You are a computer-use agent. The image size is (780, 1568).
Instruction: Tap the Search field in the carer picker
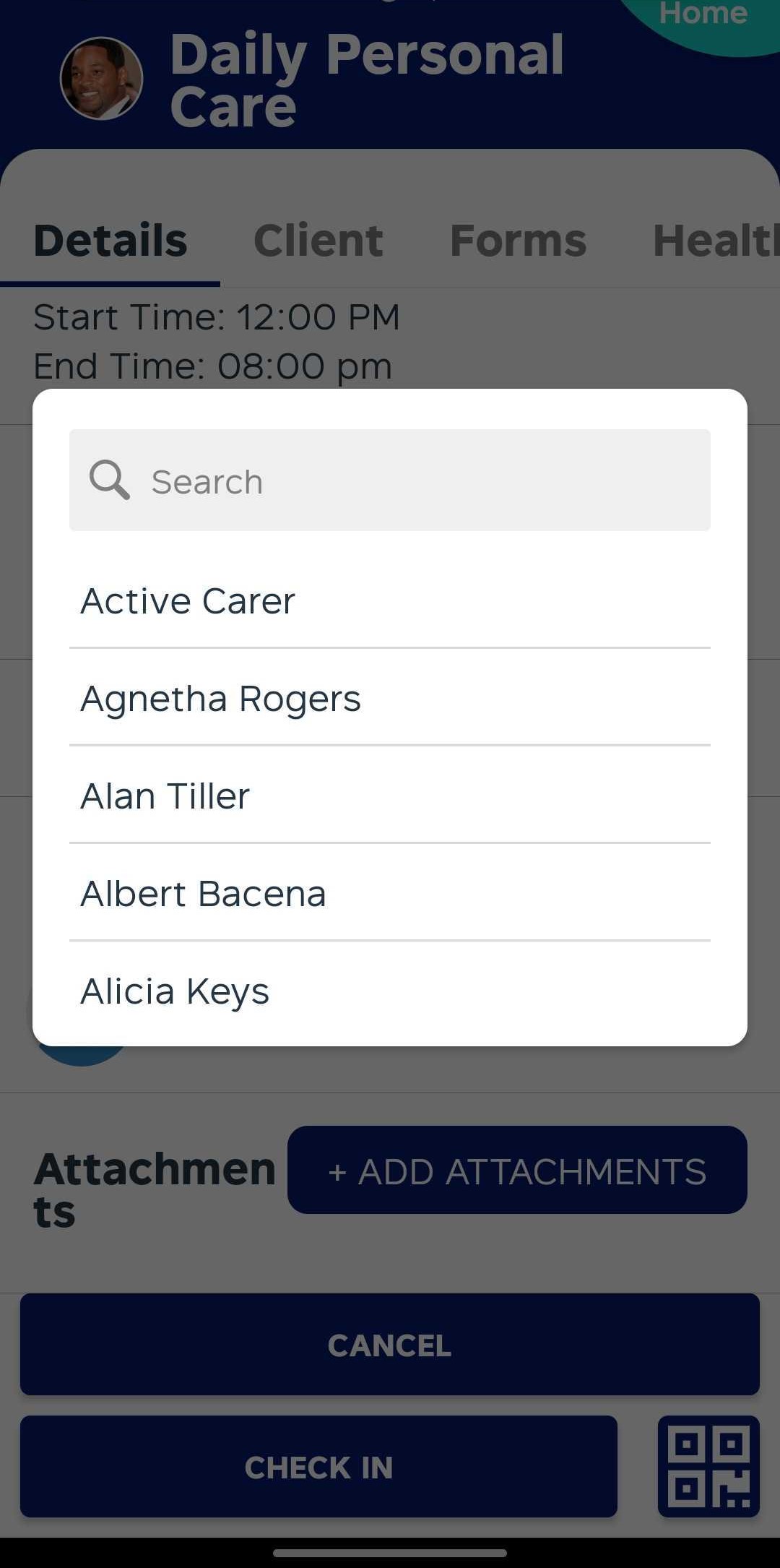(390, 481)
